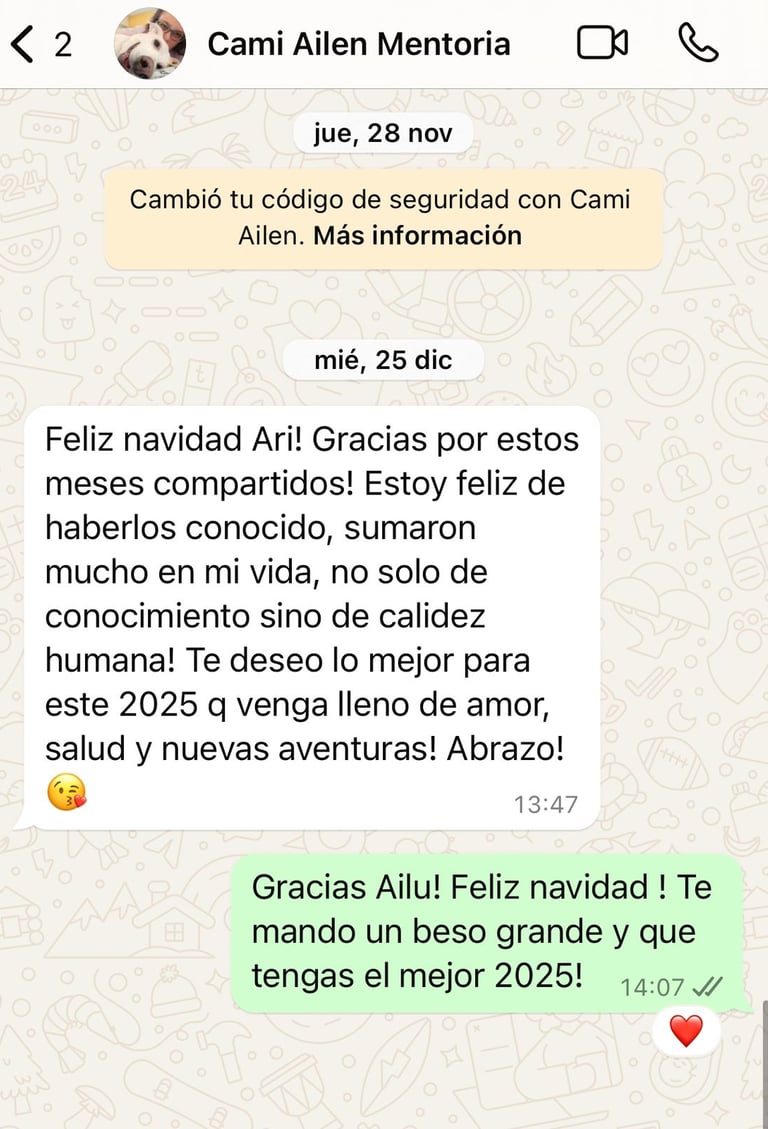Open Cami Ailen Mentoria contact info

[358, 44]
